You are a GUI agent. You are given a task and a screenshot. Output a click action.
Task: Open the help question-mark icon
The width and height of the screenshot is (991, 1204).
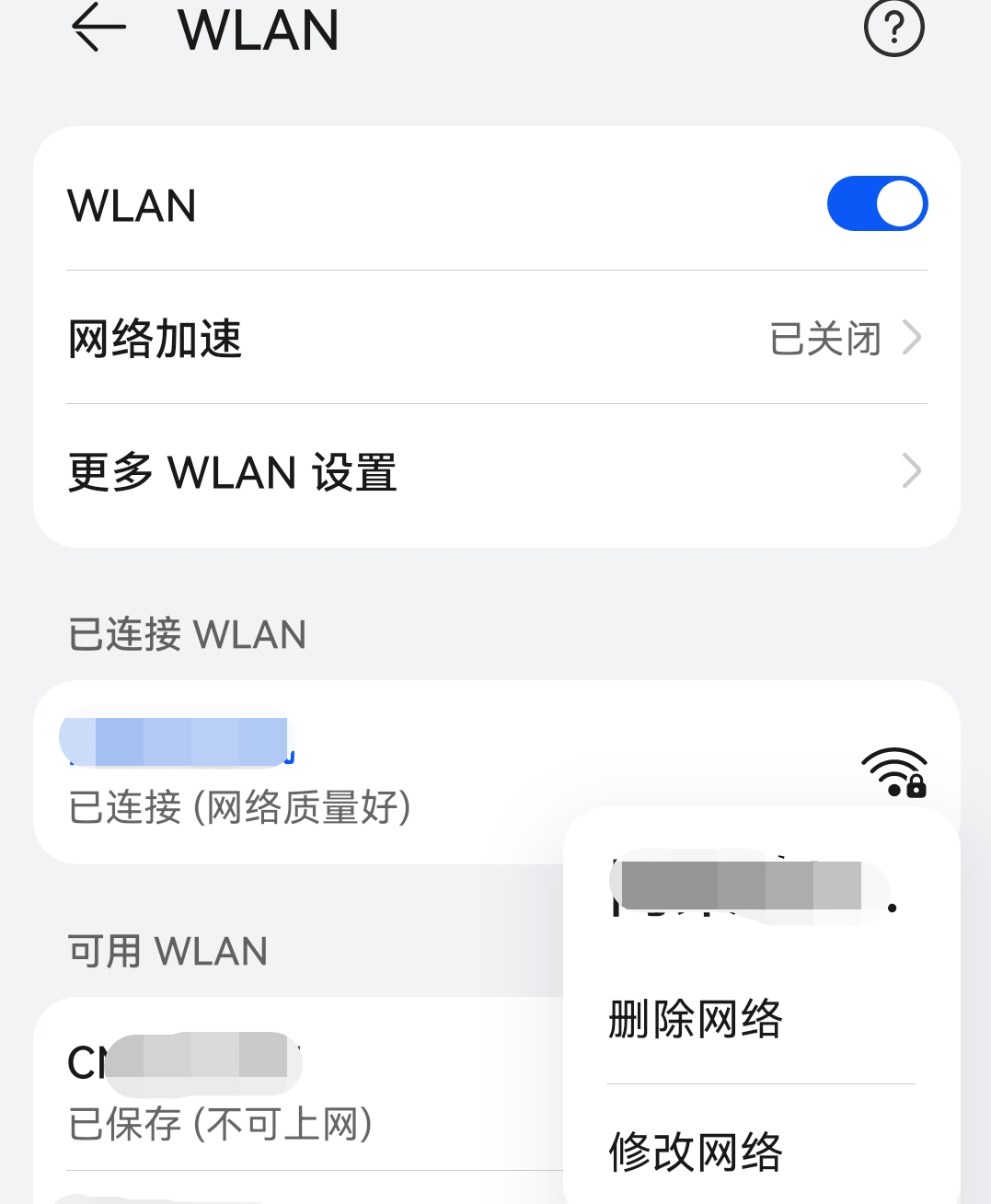893,28
